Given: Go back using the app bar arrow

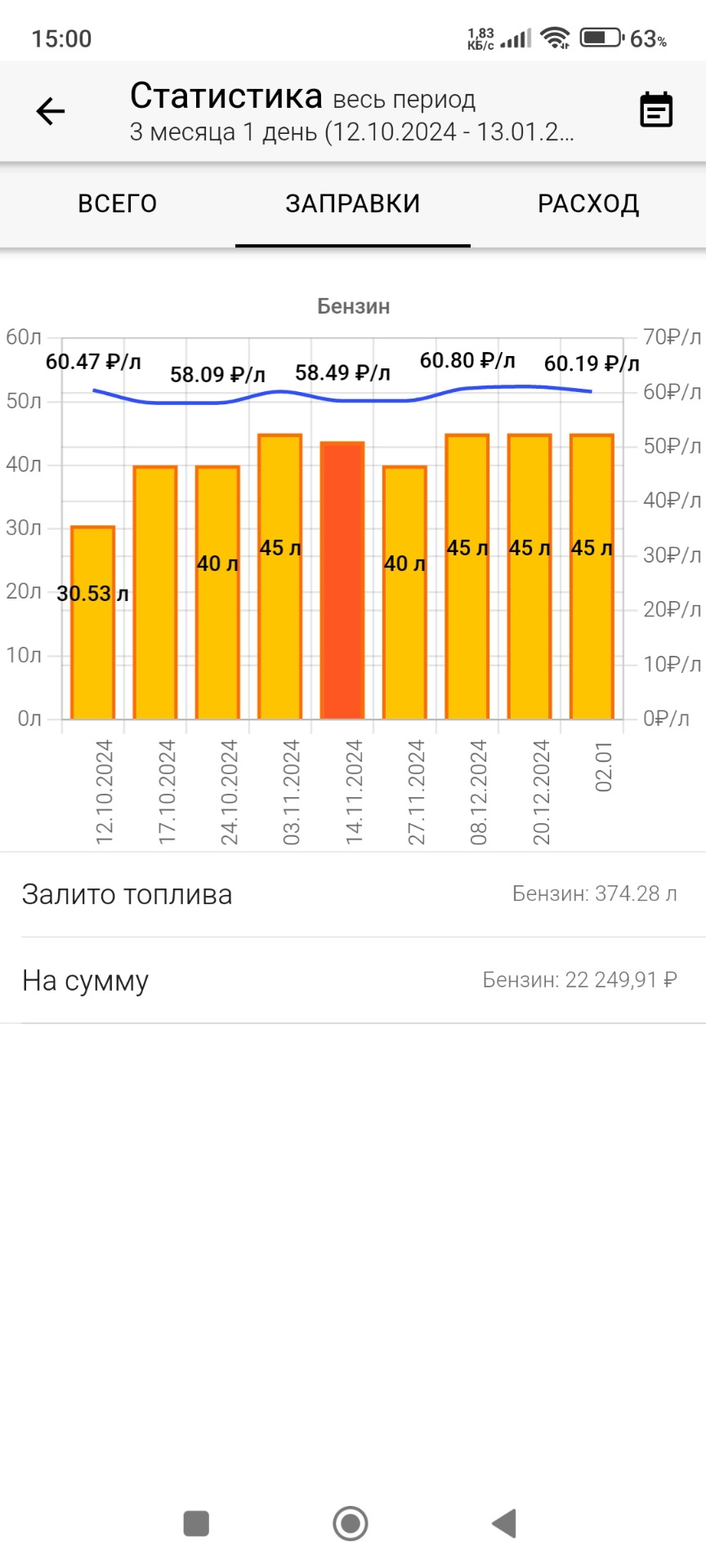Looking at the screenshot, I should pos(51,111).
